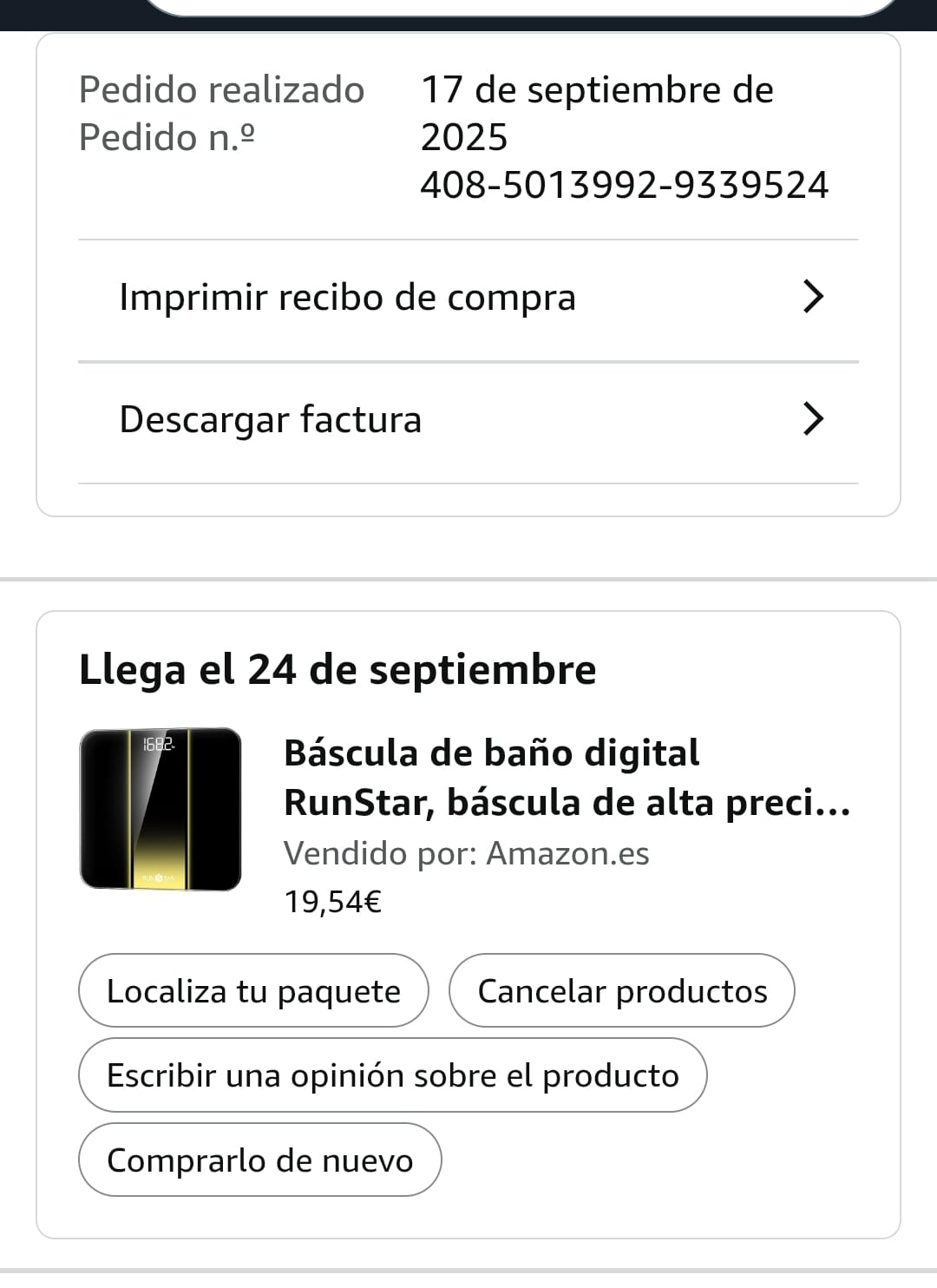The image size is (937, 1288).
Task: Open the Báscula de baño digital title
Action: (x=566, y=778)
